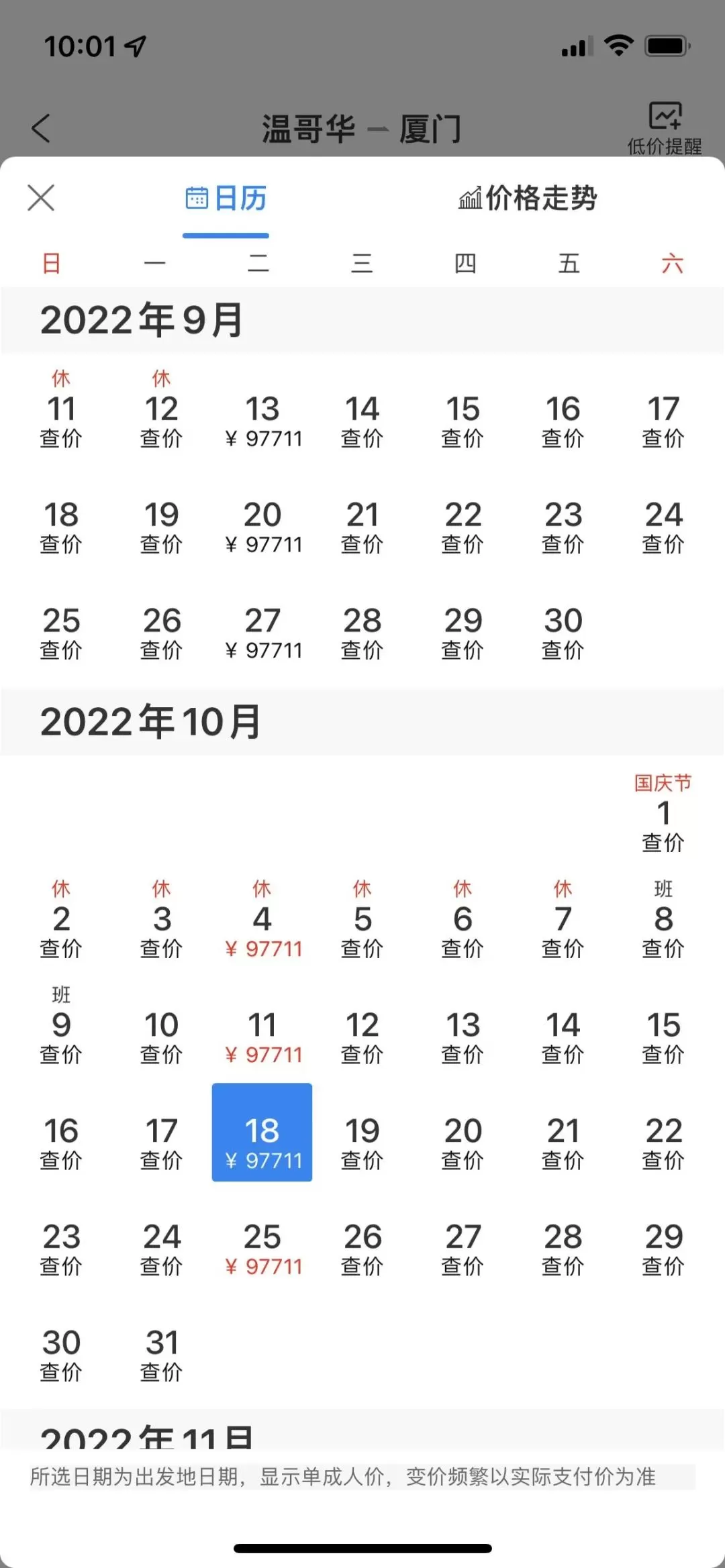Pick September 27 on the calendar
Image resolution: width=725 pixels, height=1568 pixels.
click(x=262, y=632)
